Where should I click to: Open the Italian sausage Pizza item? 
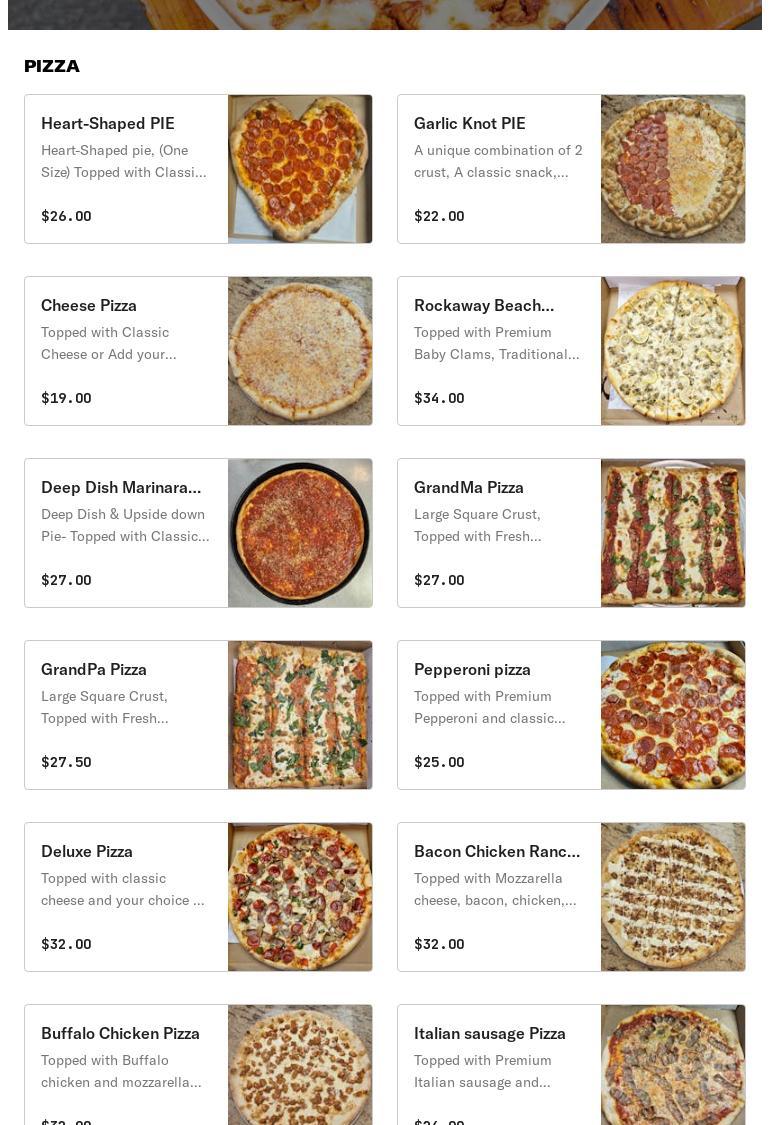pyautogui.click(x=571, y=1065)
